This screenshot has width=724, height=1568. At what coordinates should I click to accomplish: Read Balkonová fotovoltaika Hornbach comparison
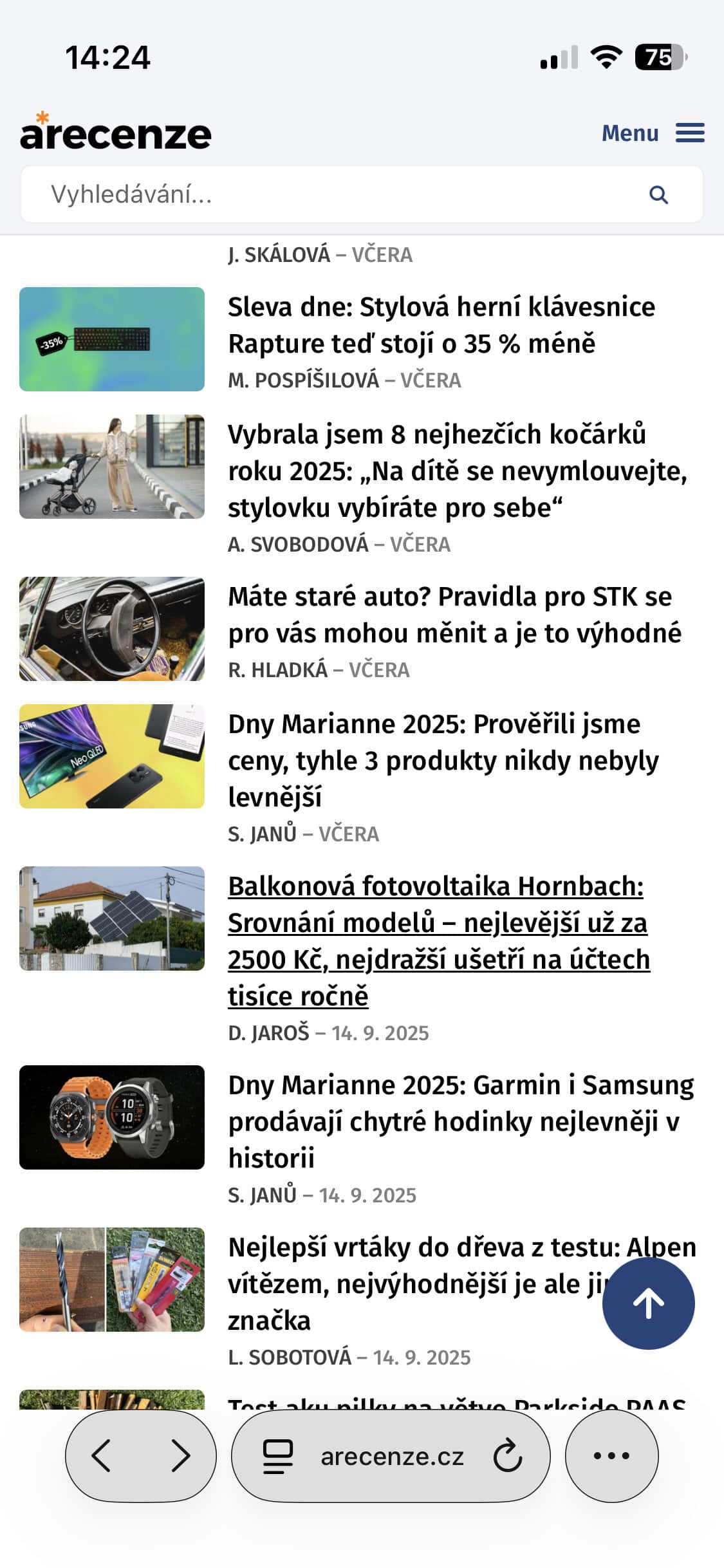pyautogui.click(x=439, y=940)
